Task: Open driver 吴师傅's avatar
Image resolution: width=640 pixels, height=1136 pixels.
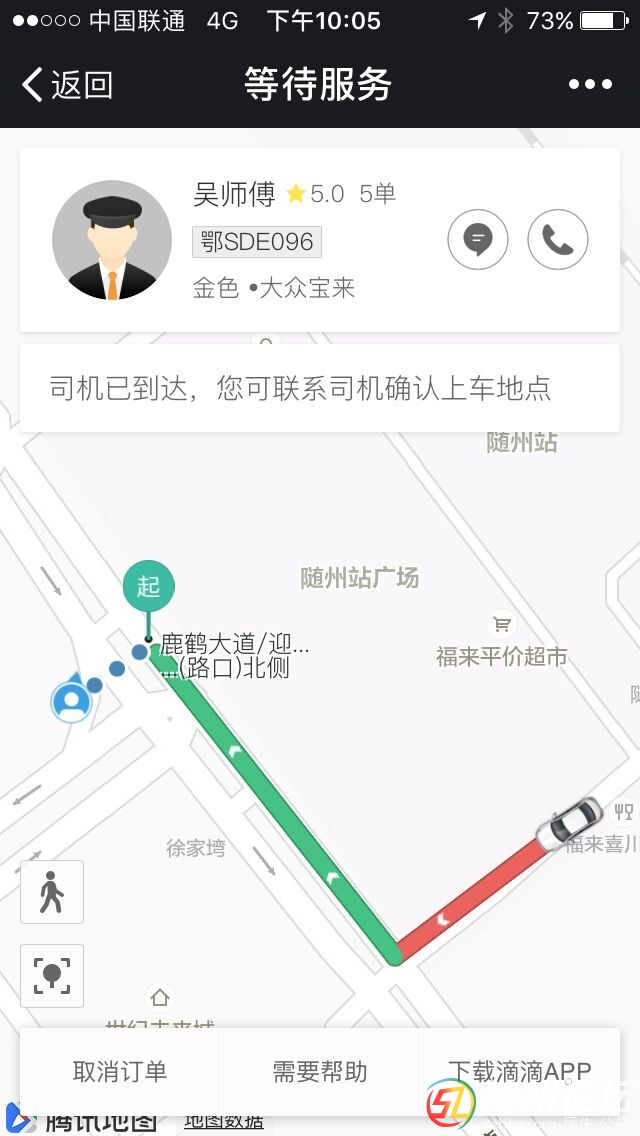Action: (x=112, y=240)
